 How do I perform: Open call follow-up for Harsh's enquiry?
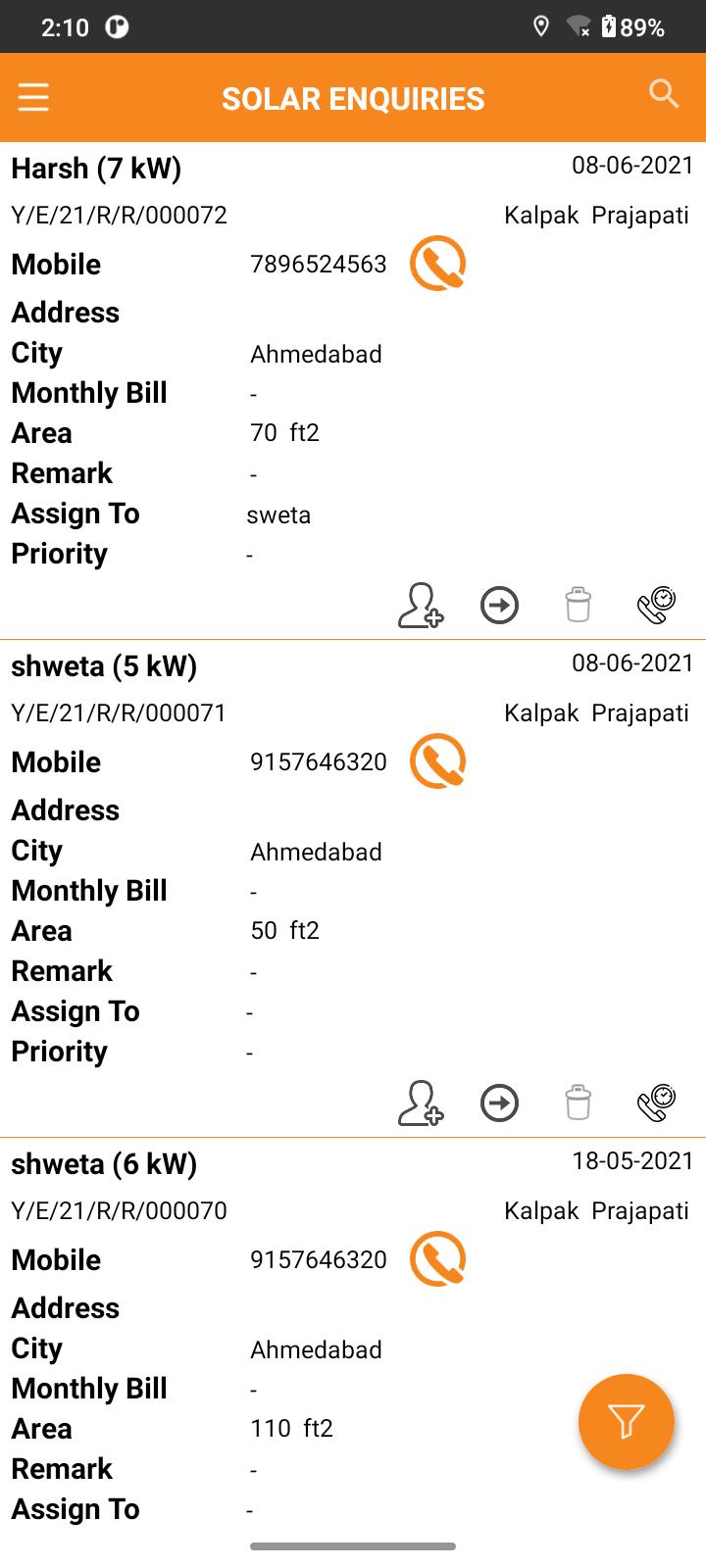[x=657, y=605]
